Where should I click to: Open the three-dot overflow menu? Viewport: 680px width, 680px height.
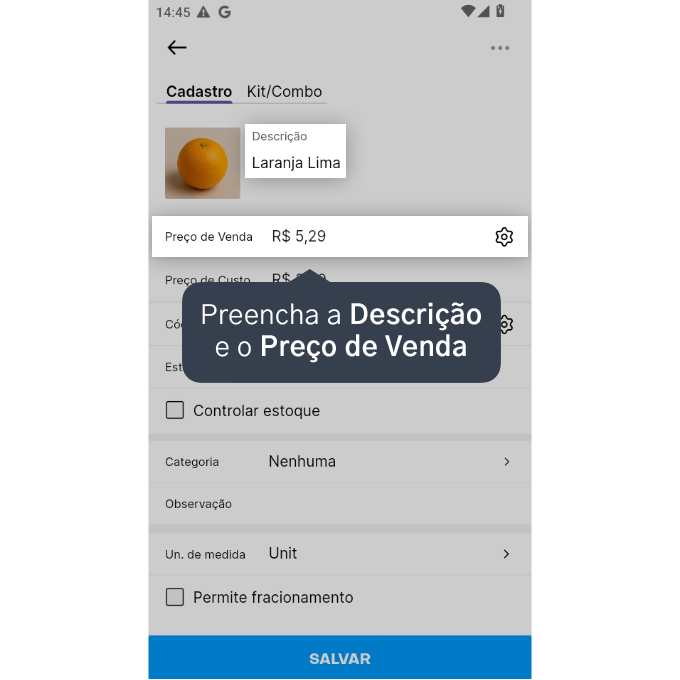[500, 48]
